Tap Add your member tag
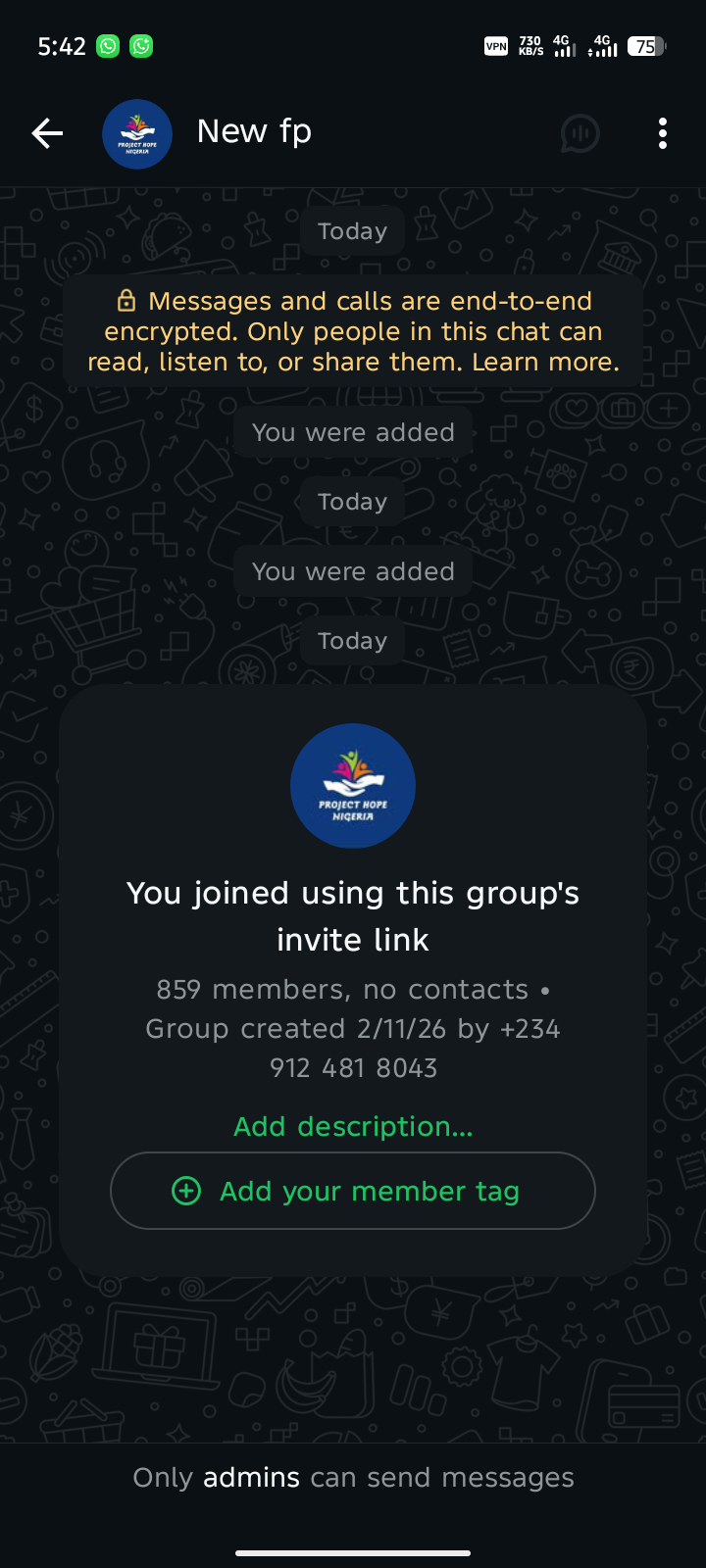The height and width of the screenshot is (1568, 706). pos(353,1191)
